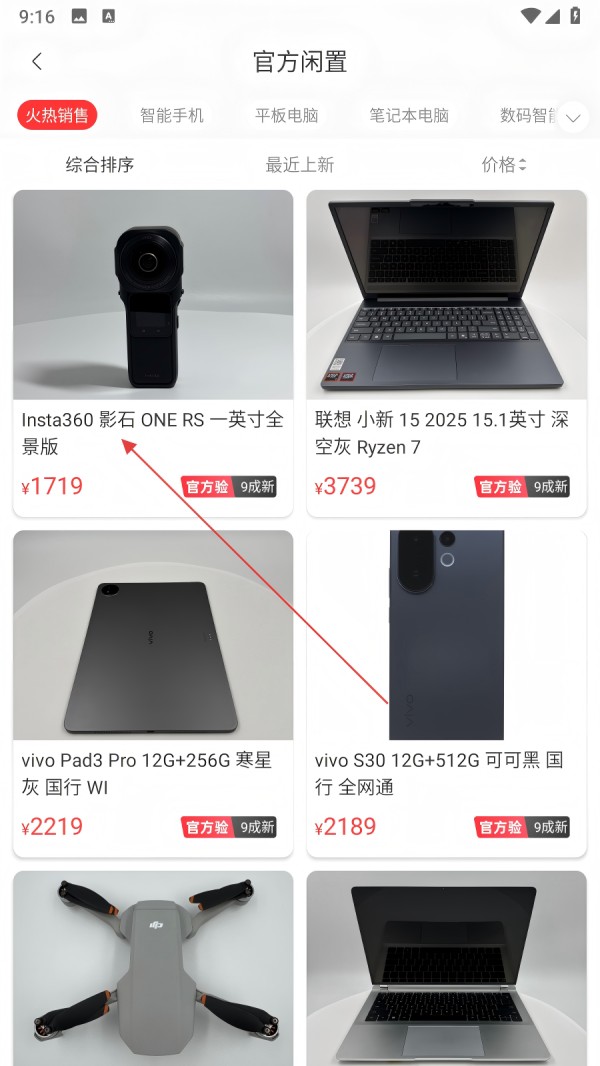This screenshot has height=1066, width=600.
Task: View the vivo Pad3 Pro tablet listing
Action: (x=153, y=690)
